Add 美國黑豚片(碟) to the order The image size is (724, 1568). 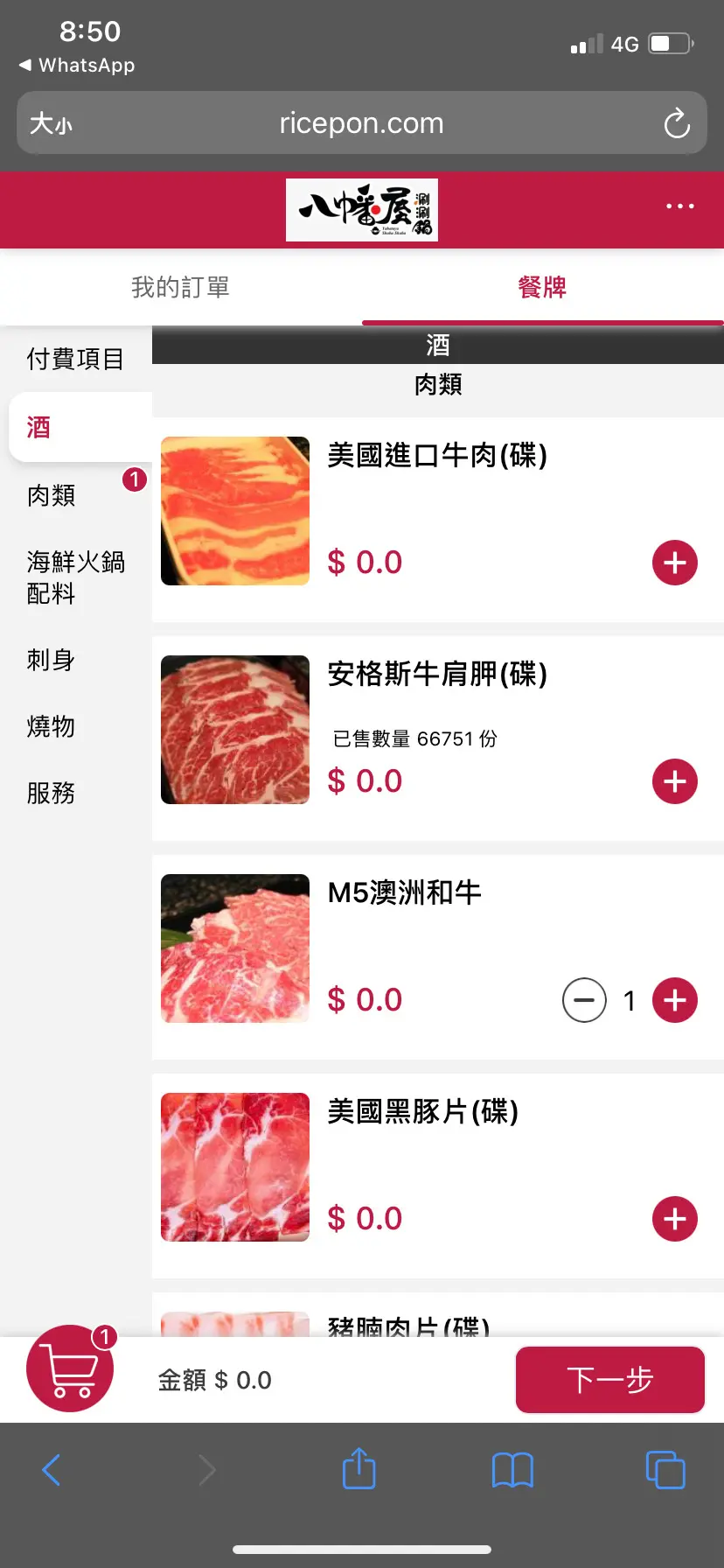tap(675, 1219)
